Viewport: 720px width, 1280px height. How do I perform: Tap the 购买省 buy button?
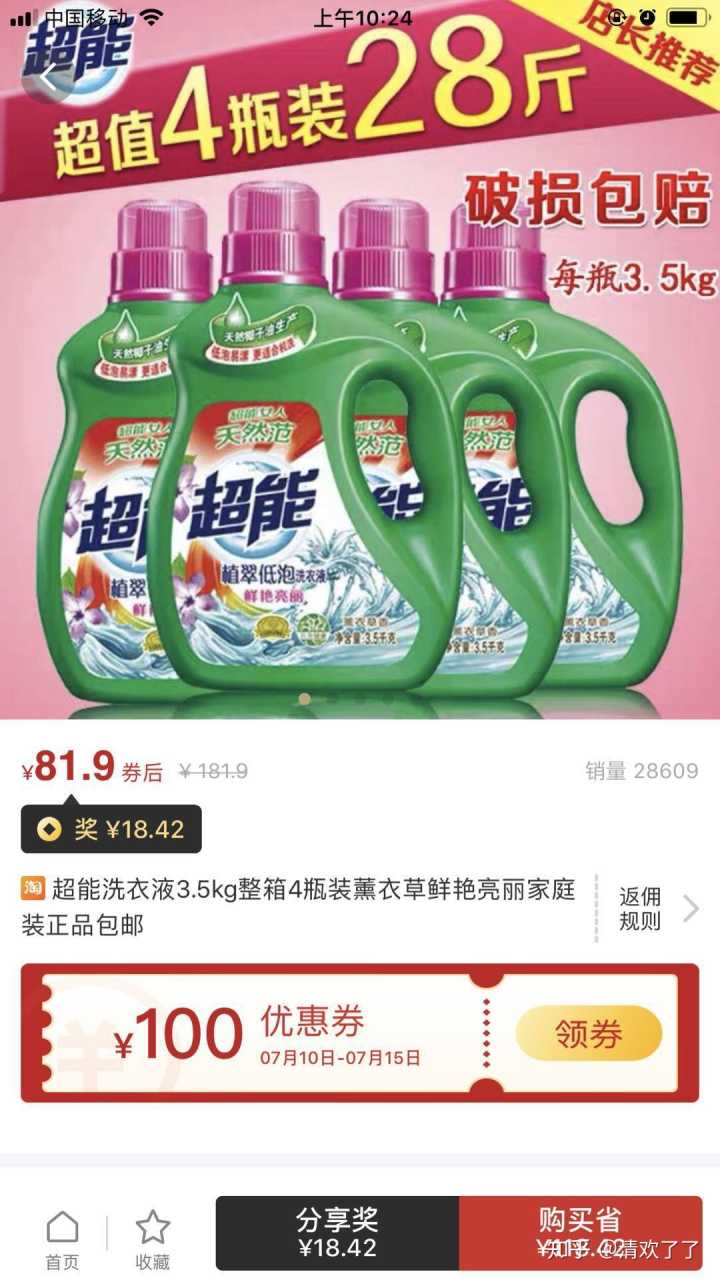point(580,1233)
